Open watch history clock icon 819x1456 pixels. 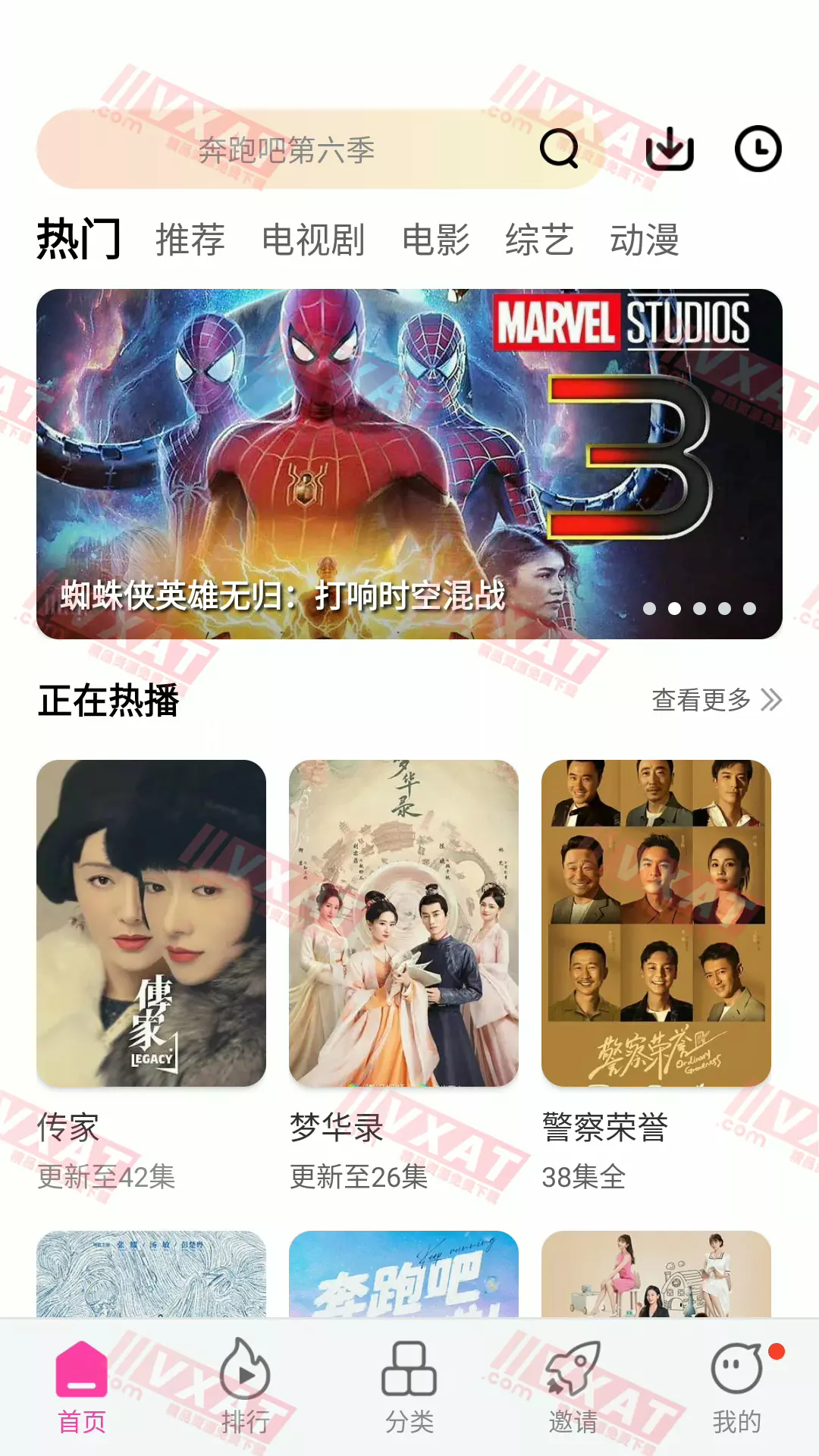pyautogui.click(x=758, y=149)
